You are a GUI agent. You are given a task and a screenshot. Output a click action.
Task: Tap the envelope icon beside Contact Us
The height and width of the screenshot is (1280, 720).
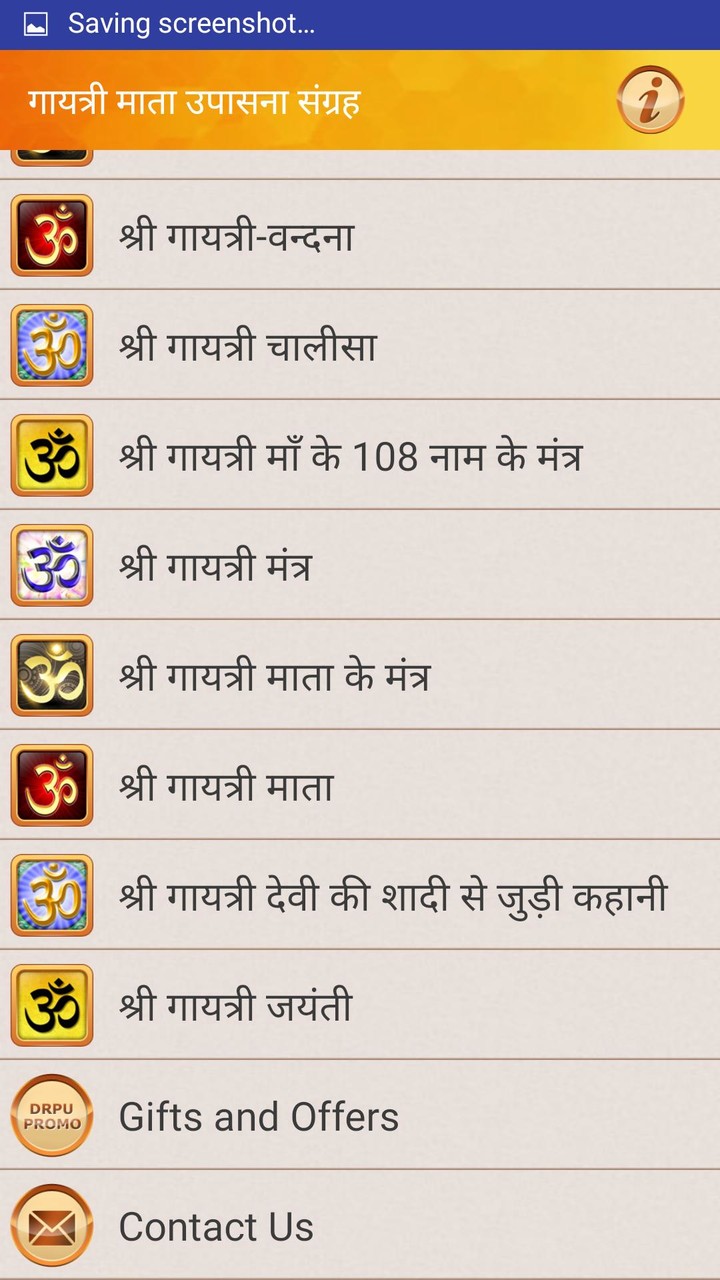click(51, 1227)
